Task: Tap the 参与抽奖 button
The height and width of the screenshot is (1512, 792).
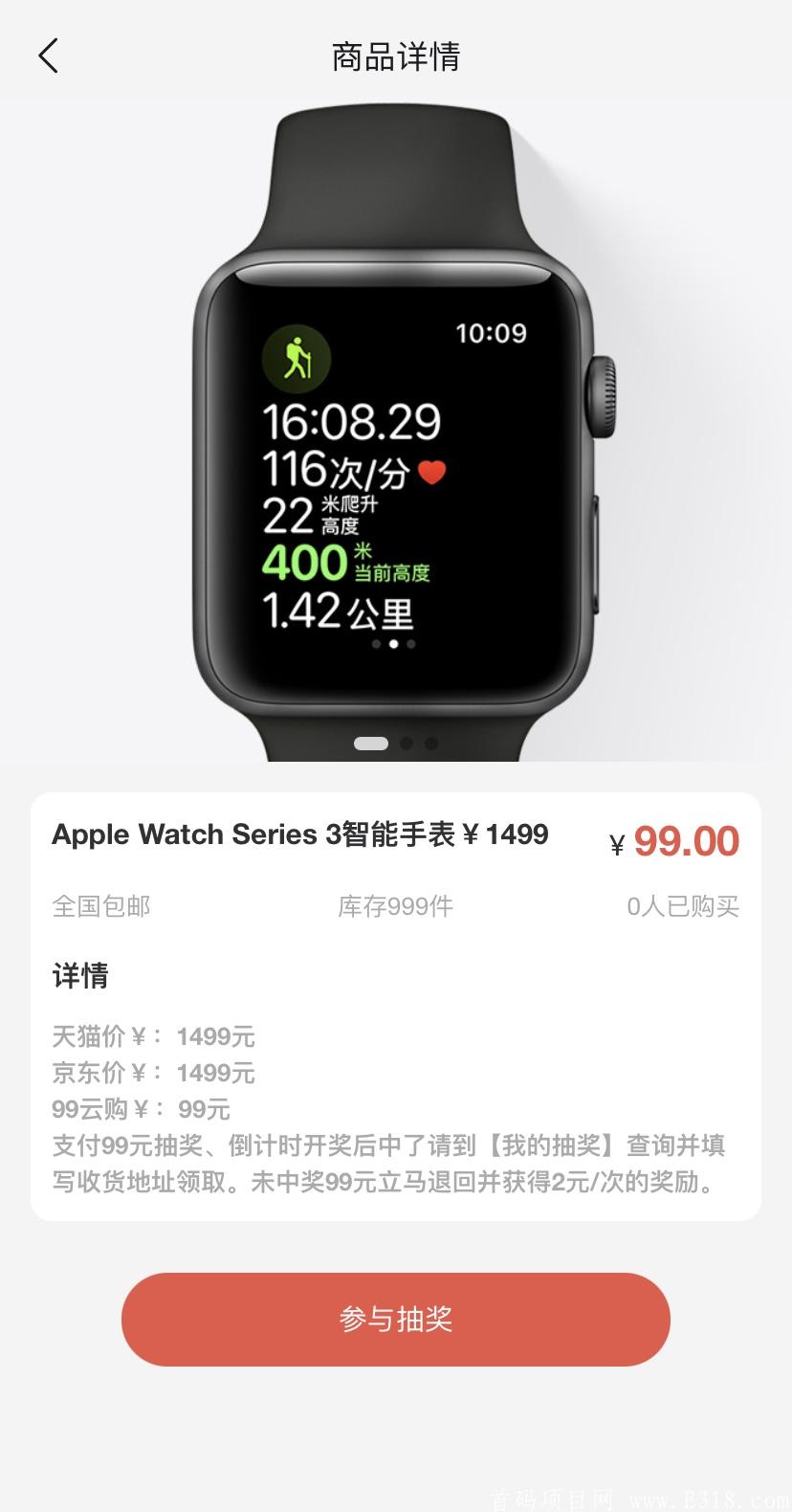Action: (x=395, y=1319)
